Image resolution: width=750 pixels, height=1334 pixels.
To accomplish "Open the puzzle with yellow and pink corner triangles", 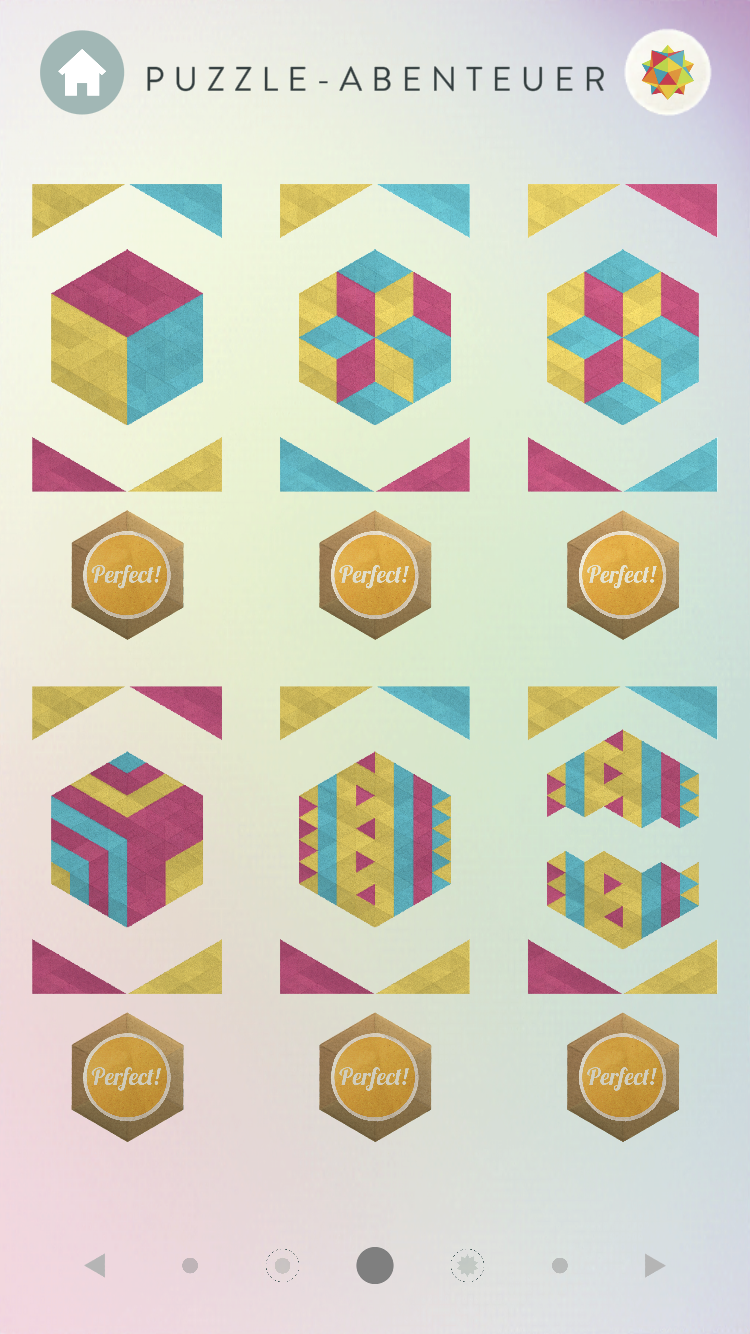I will click(622, 337).
